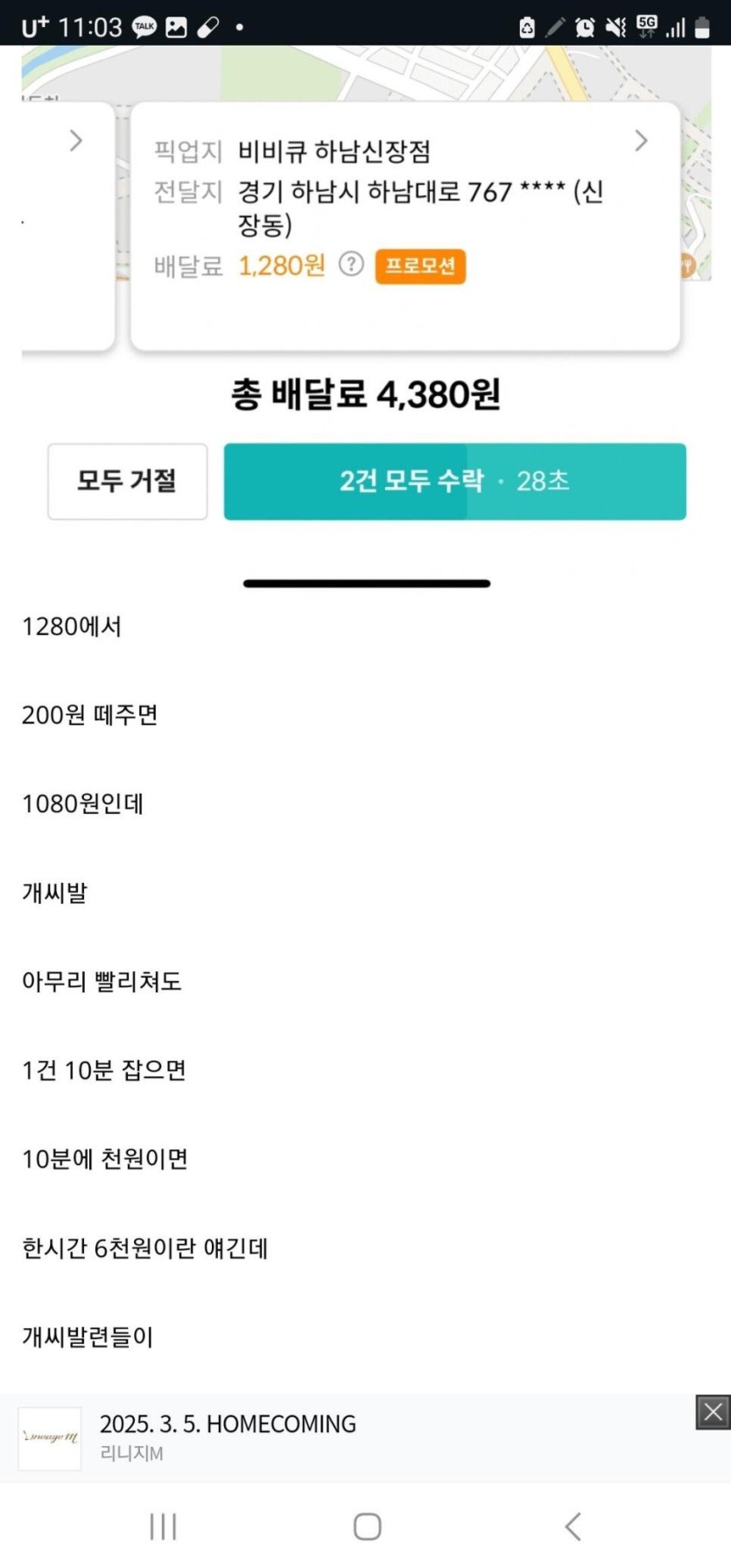The height and width of the screenshot is (1568, 731).
Task: Return to the home screen
Action: (x=367, y=1526)
